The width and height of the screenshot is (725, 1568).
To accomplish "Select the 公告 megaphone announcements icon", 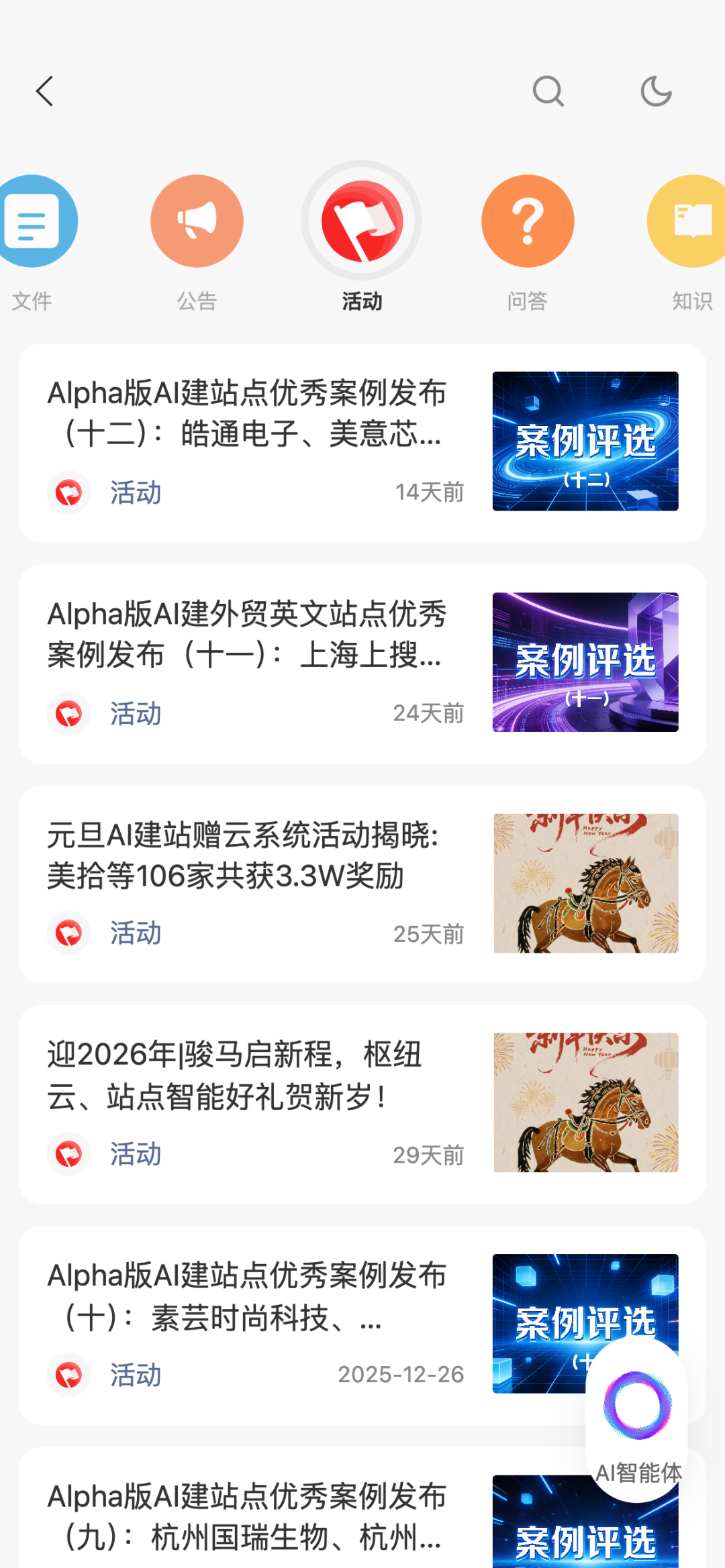I will click(197, 221).
